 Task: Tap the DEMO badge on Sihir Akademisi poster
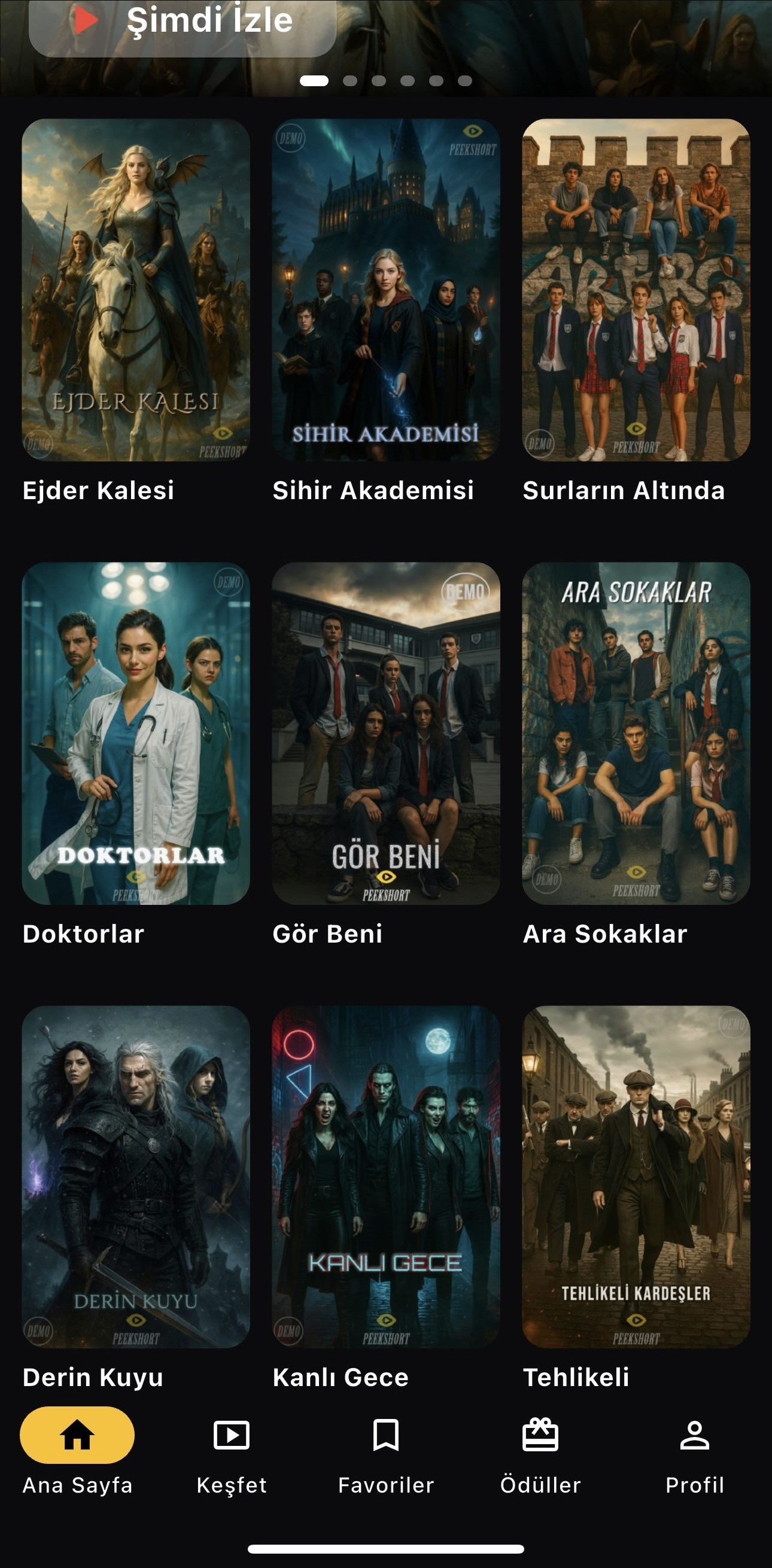click(x=292, y=138)
